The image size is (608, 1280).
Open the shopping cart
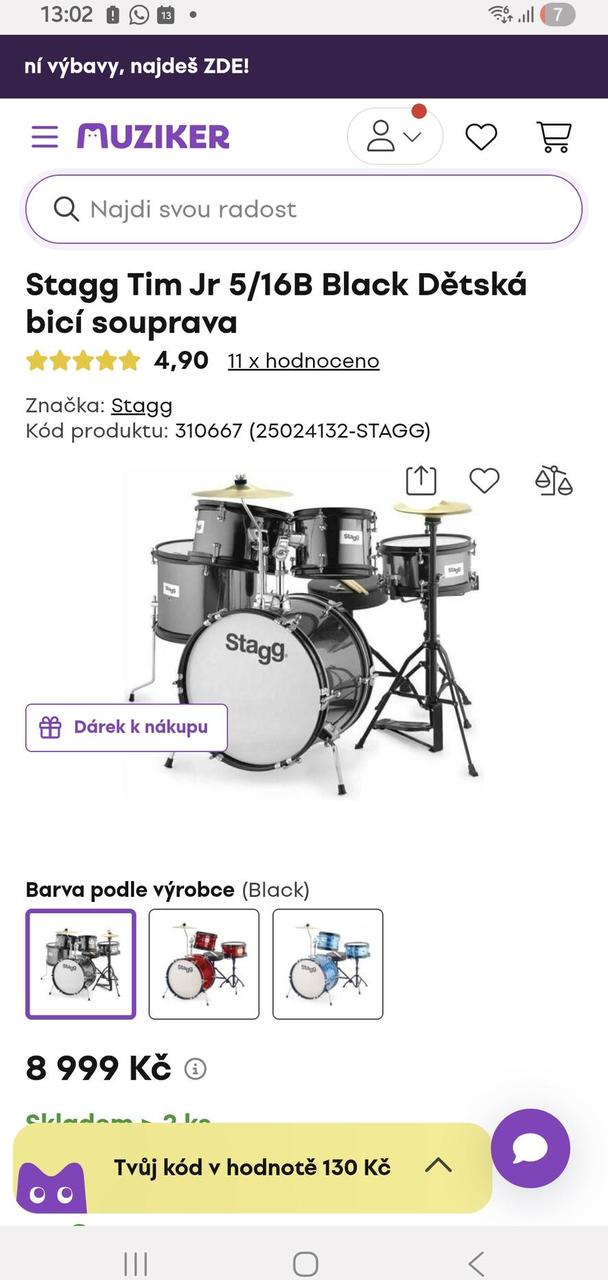click(x=553, y=136)
